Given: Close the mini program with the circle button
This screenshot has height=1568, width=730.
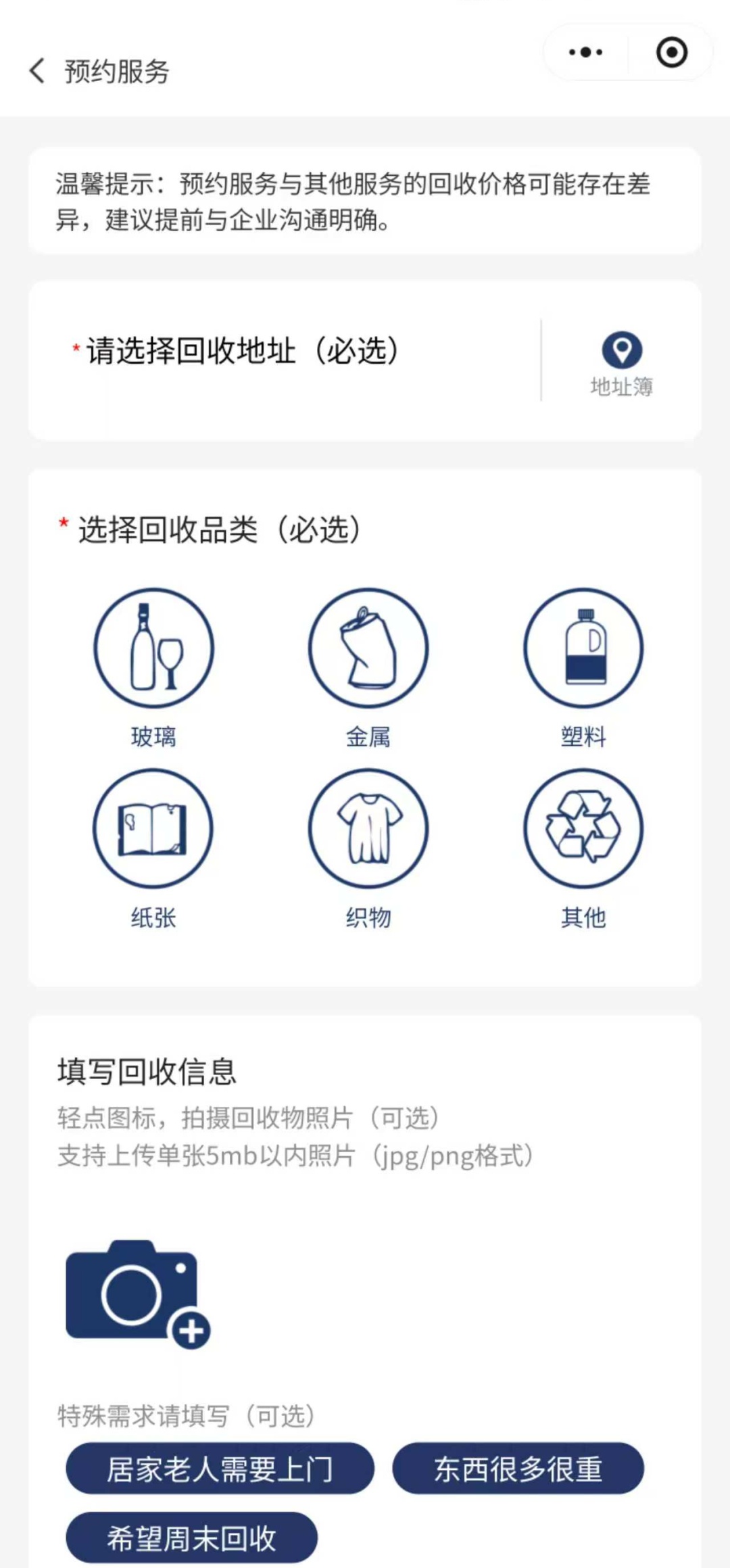Looking at the screenshot, I should 671,52.
